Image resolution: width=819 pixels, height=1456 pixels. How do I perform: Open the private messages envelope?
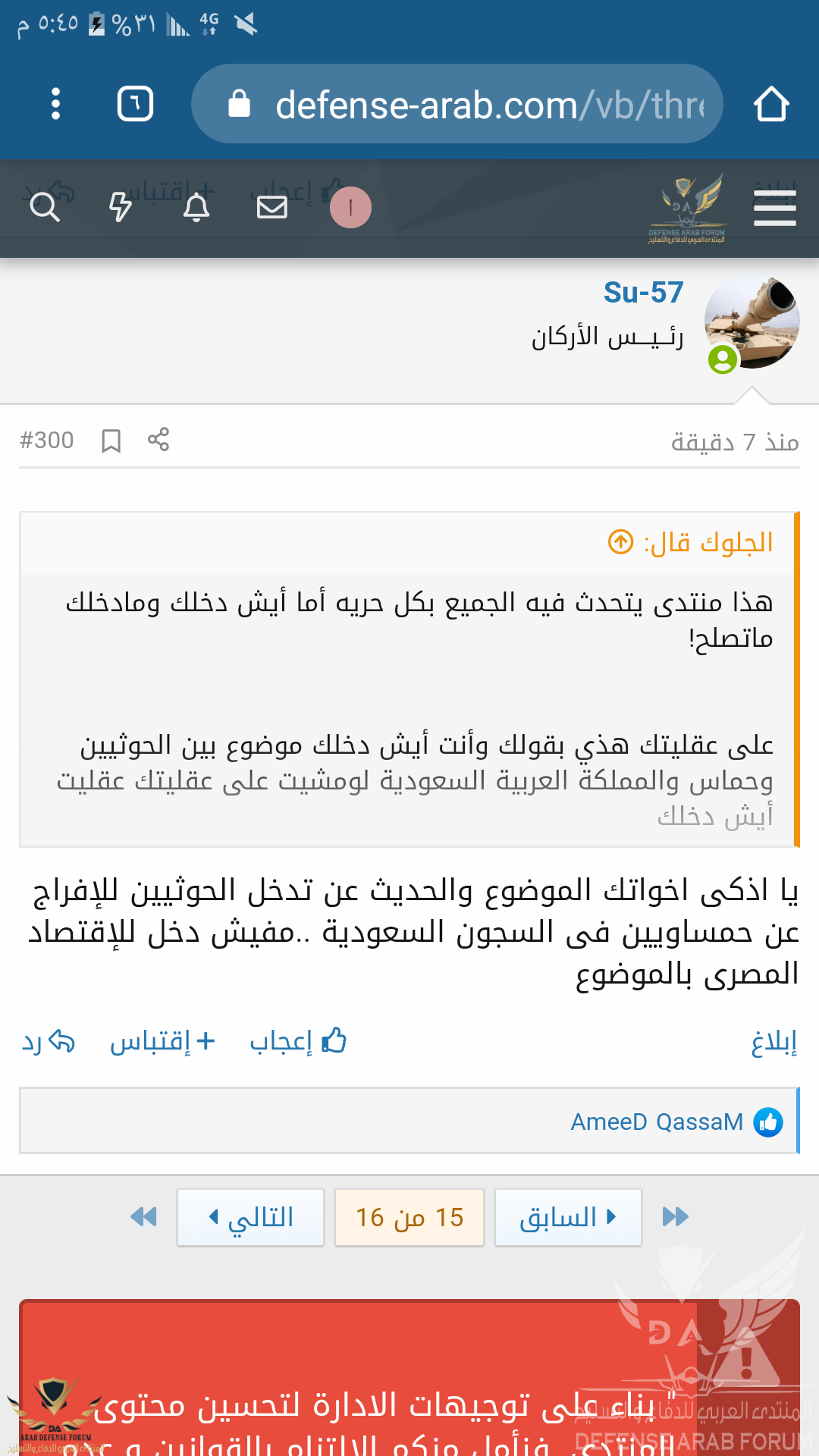pyautogui.click(x=272, y=207)
